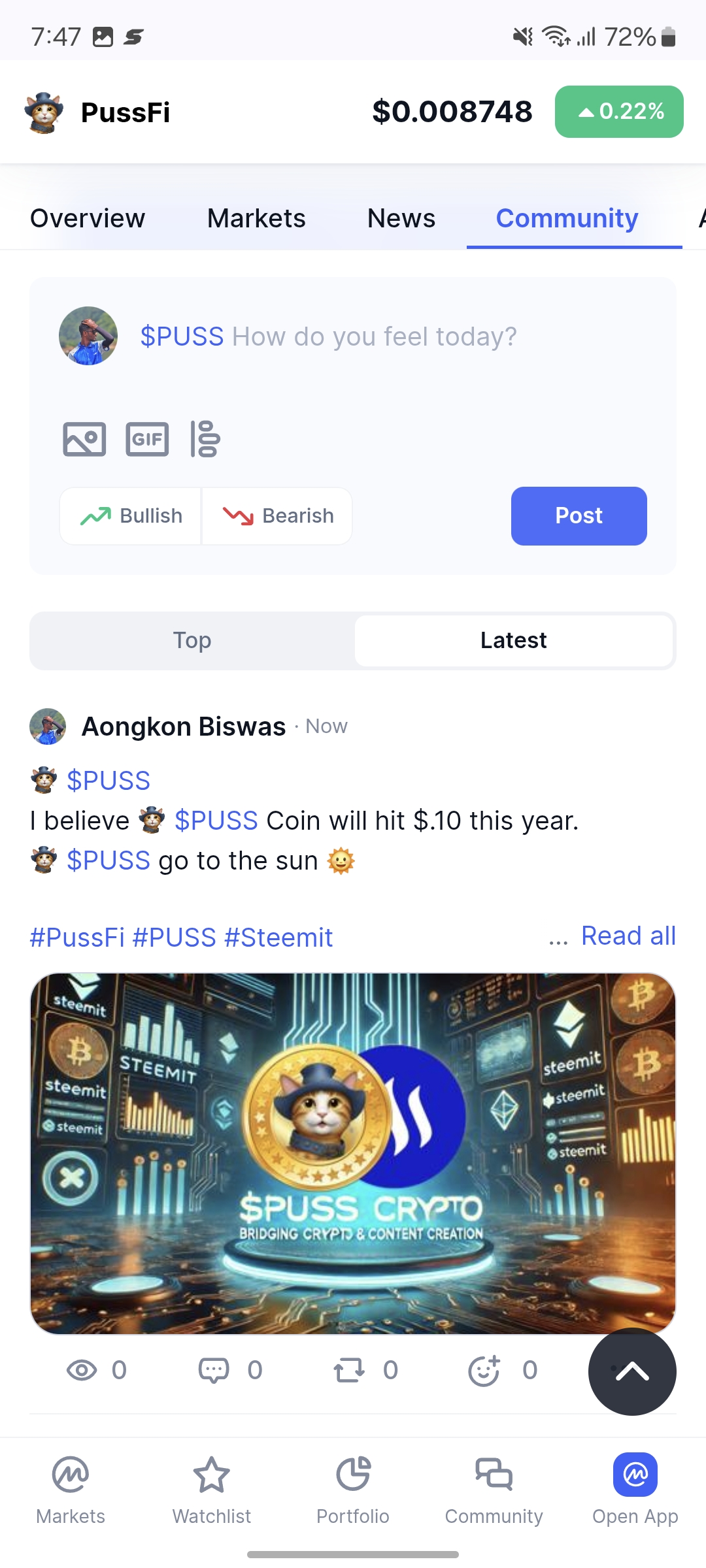Screen dimensions: 706x1568
Task: Attach an image to the post
Action: [84, 439]
